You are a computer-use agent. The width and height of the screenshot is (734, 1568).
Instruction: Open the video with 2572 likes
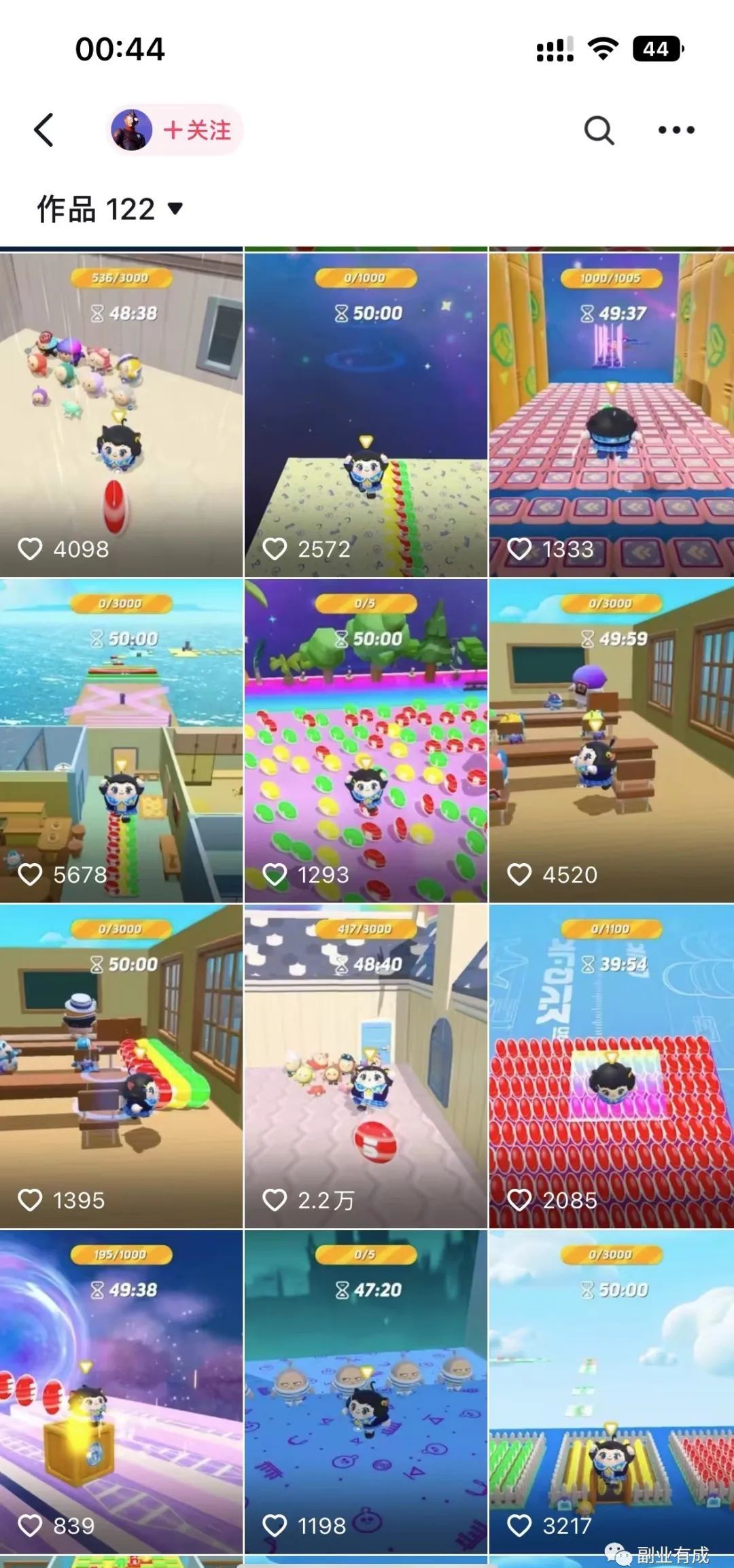[x=366, y=415]
